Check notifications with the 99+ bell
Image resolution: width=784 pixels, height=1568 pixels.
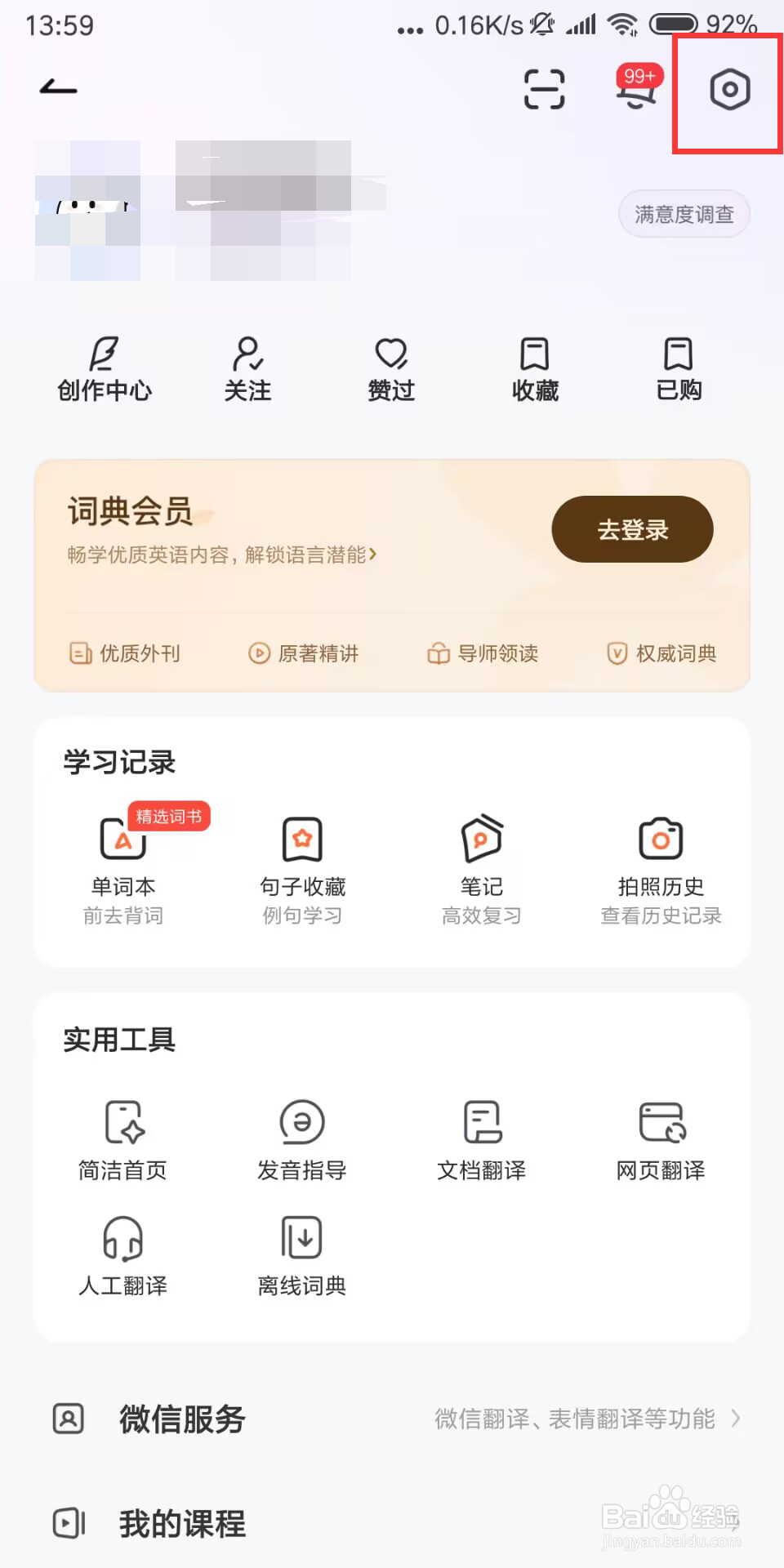[636, 94]
